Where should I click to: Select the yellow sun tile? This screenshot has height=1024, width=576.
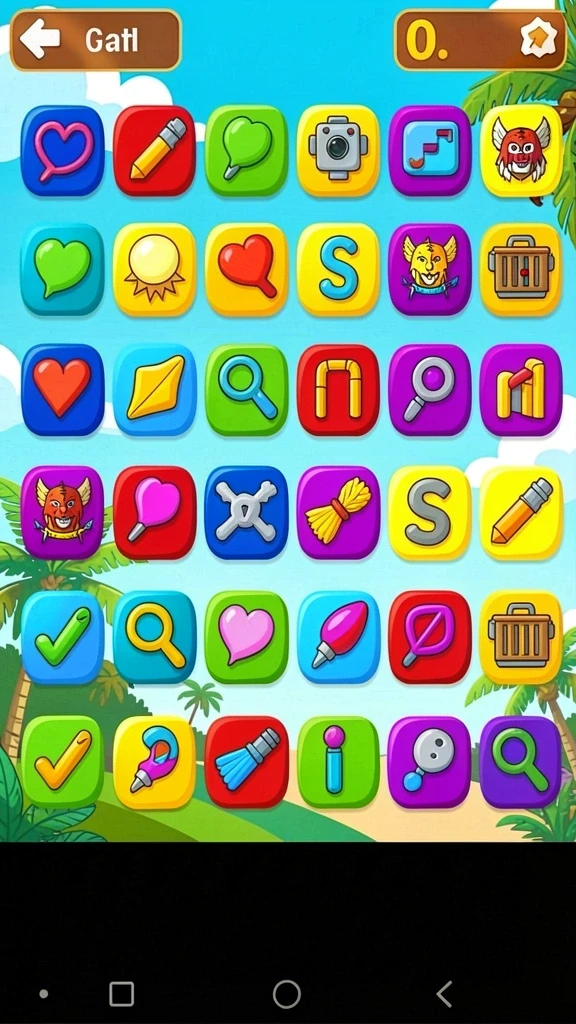coord(154,269)
